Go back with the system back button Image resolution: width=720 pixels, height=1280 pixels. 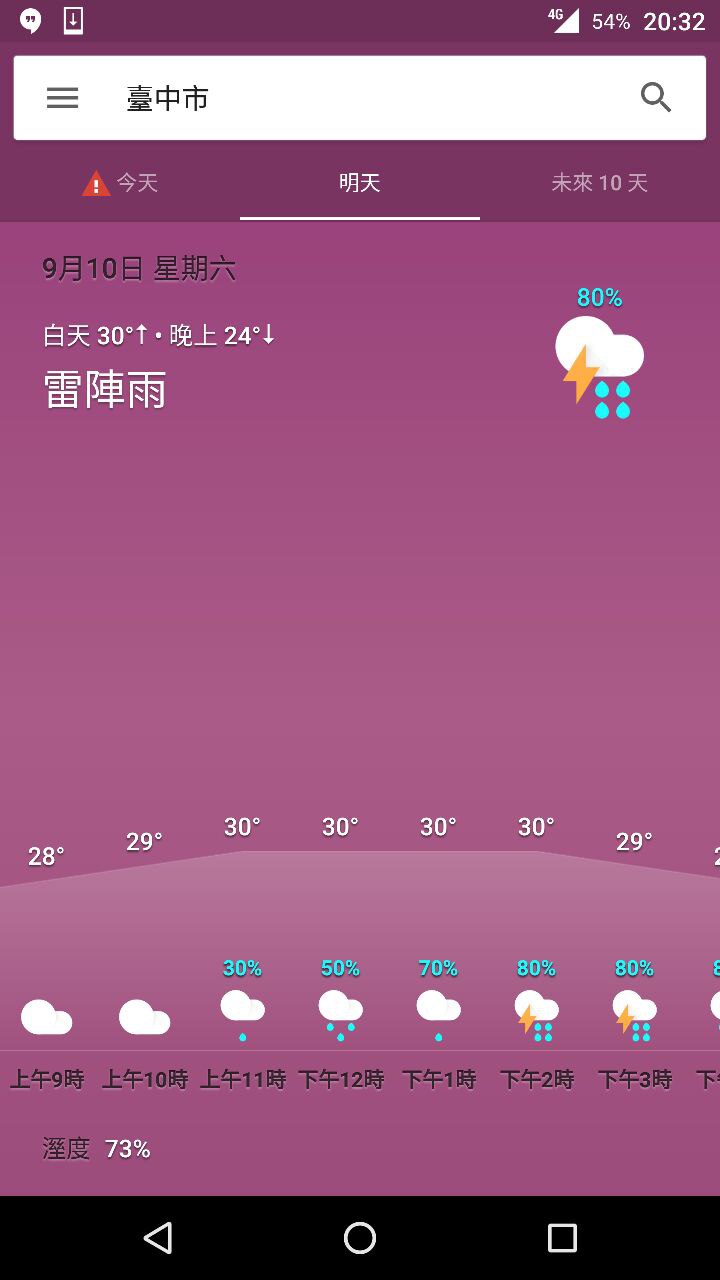158,1238
